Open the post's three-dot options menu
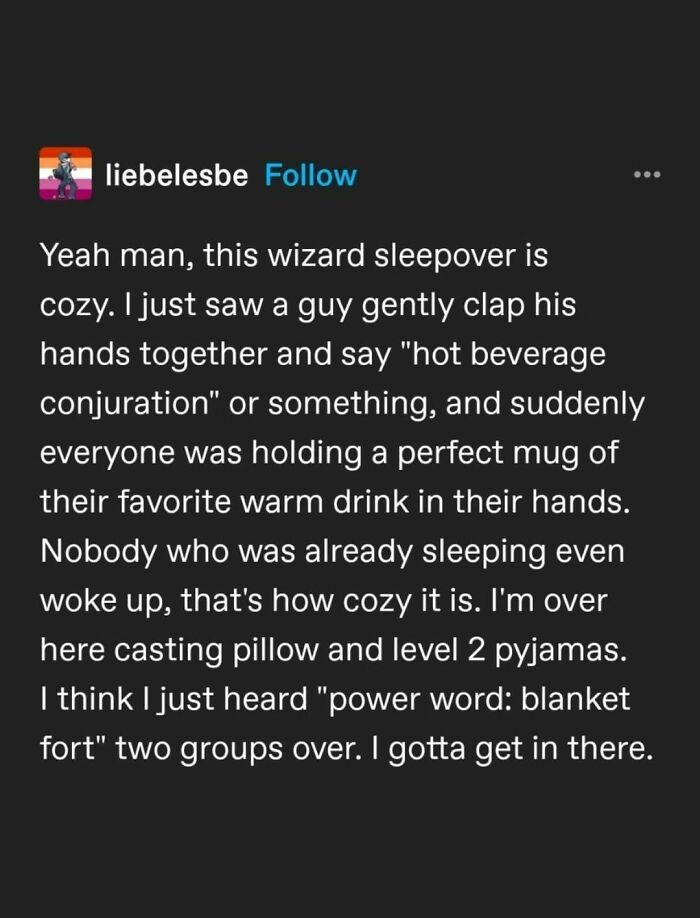The width and height of the screenshot is (700, 918). (x=647, y=176)
